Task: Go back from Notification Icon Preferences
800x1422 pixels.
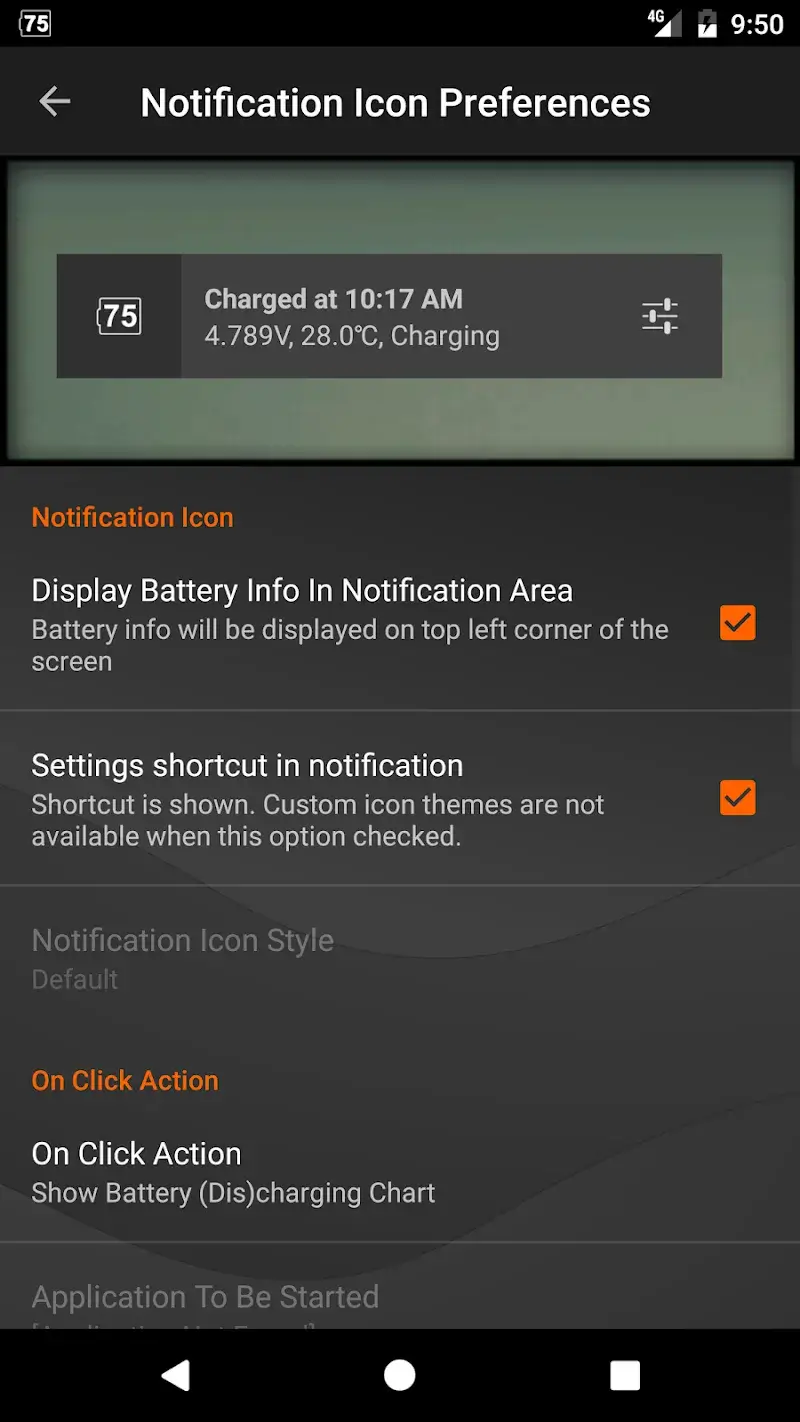Action: pyautogui.click(x=55, y=101)
